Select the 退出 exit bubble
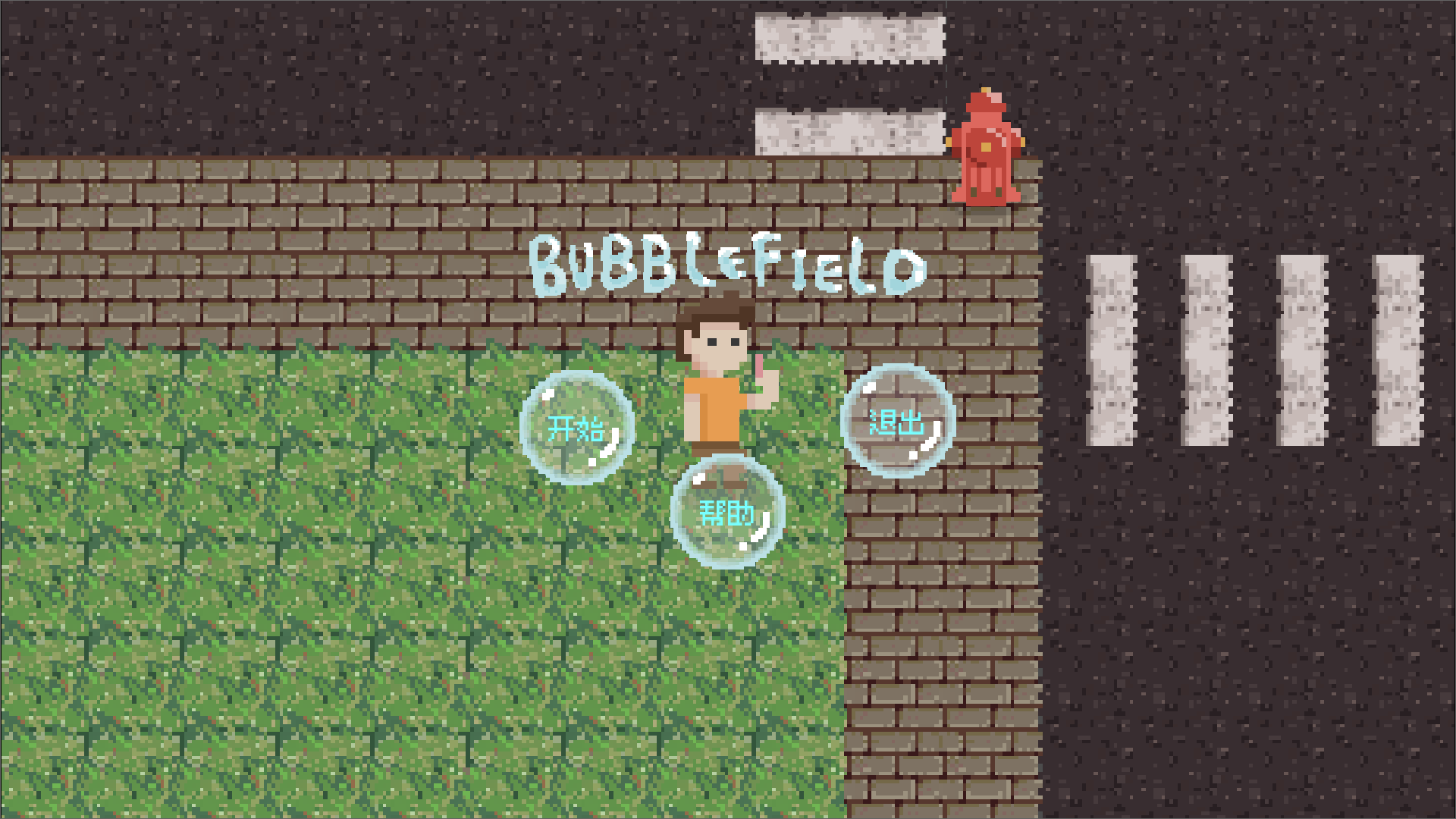Viewport: 1456px width, 819px height. 898,422
